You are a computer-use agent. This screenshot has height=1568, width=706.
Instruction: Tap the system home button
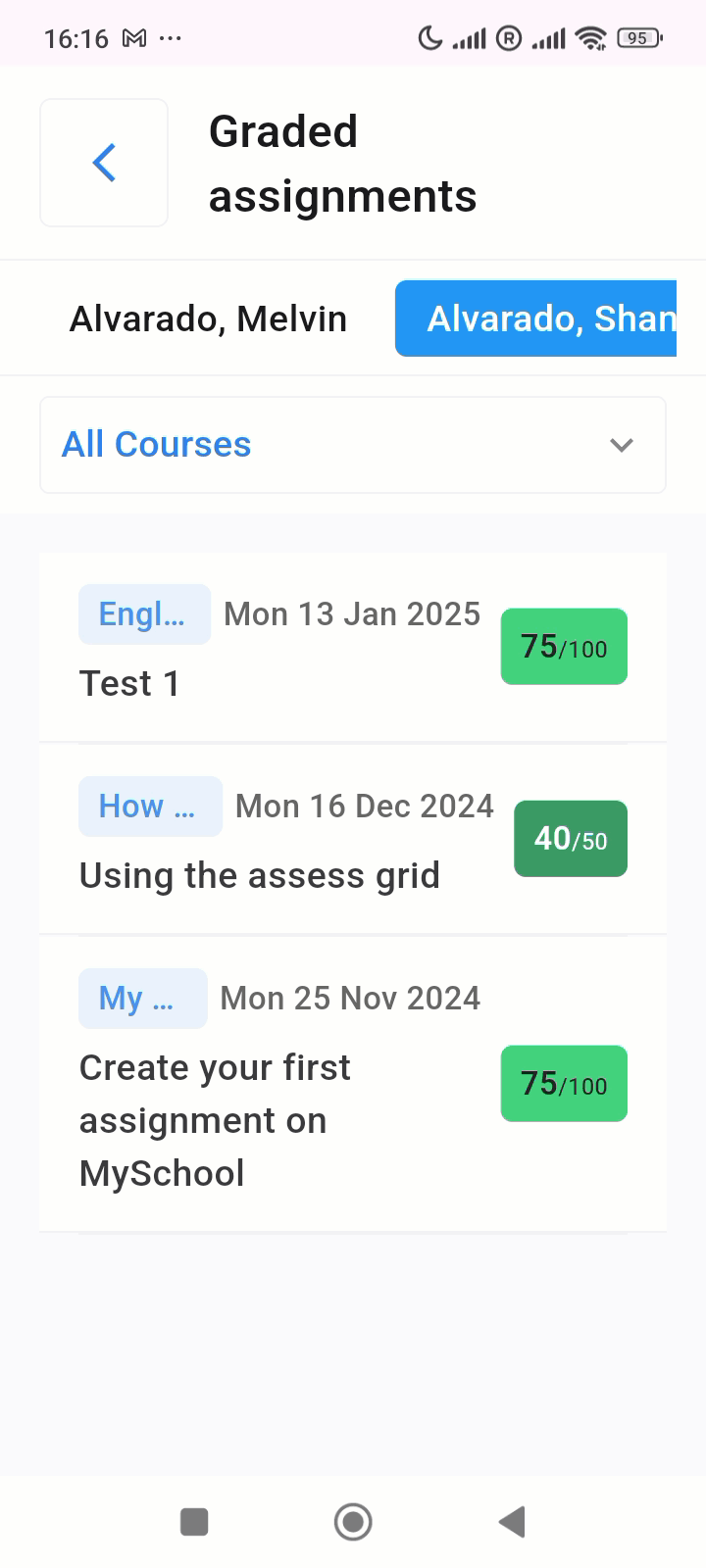coord(353,1522)
